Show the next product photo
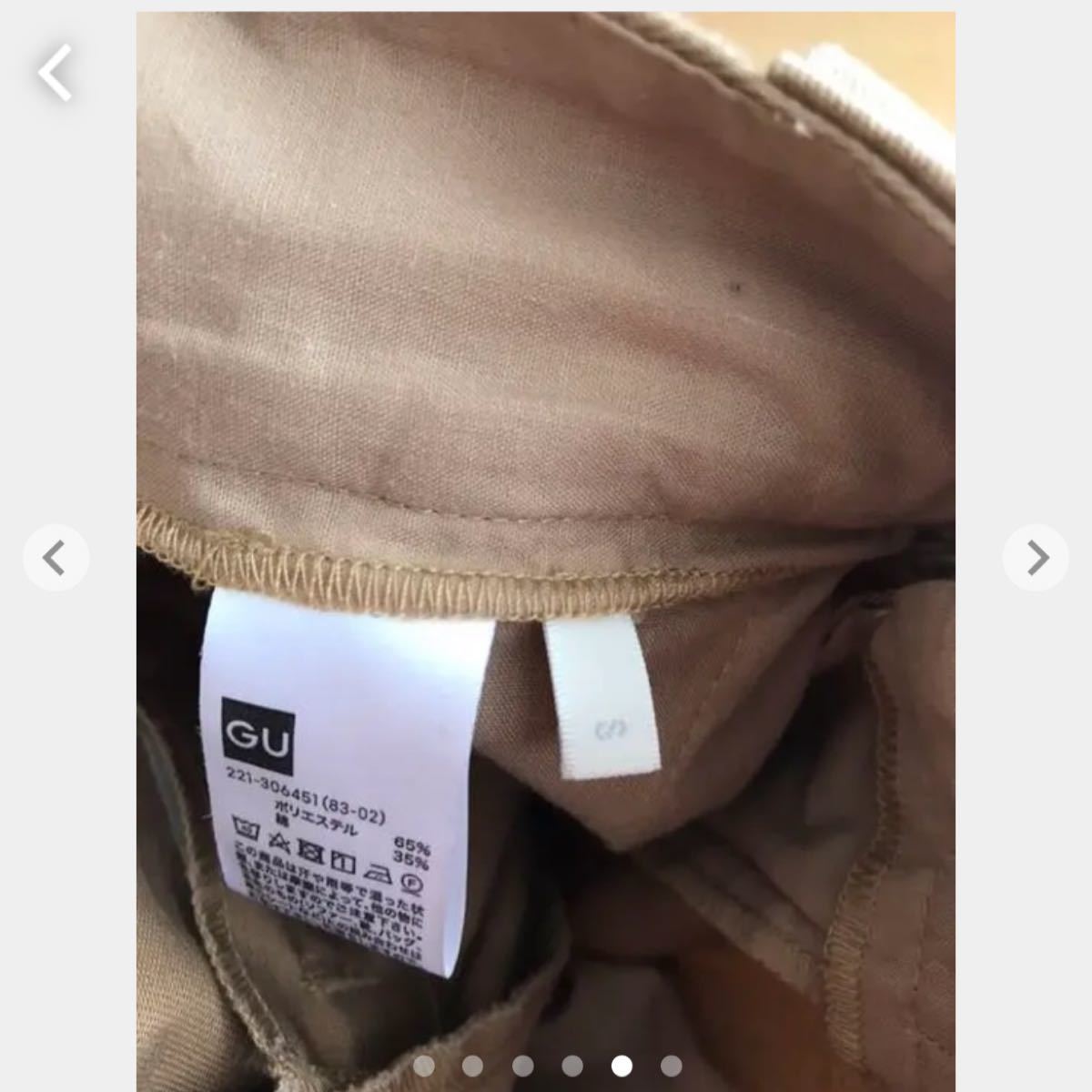The image size is (1092, 1092). (x=1036, y=558)
